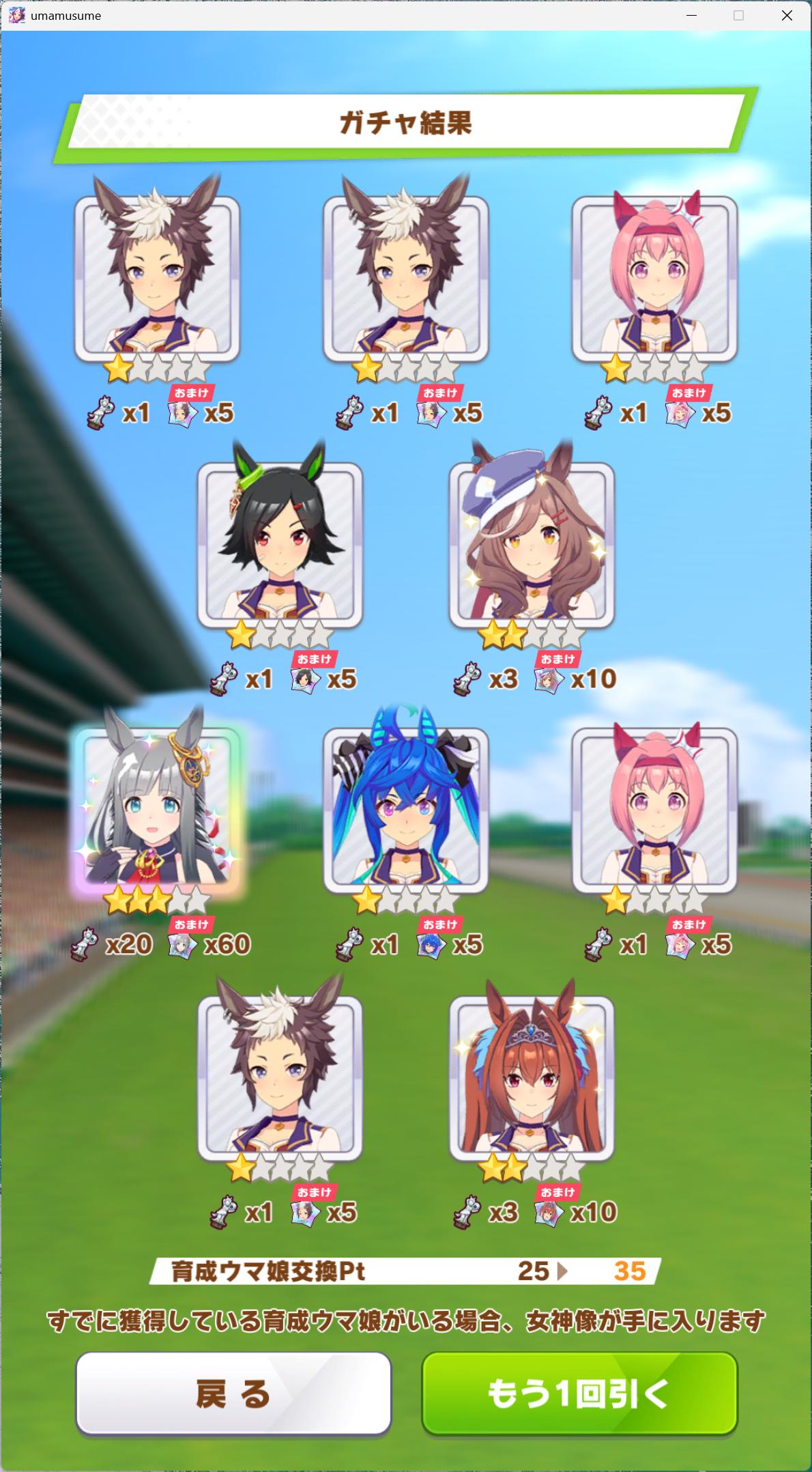Open the black-haired character with green ears
This screenshot has height=1472, width=812.
click(280, 544)
